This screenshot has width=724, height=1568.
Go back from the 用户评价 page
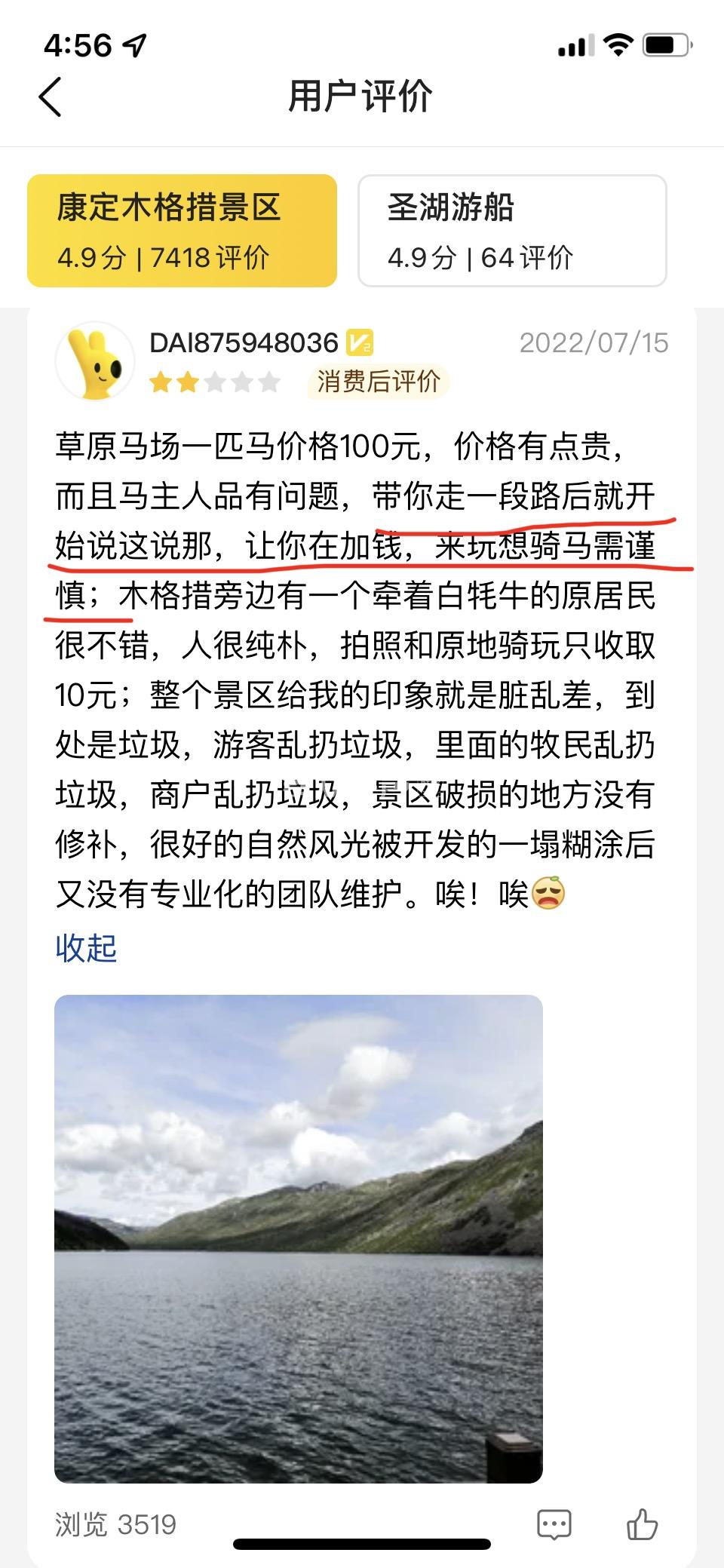(x=50, y=97)
